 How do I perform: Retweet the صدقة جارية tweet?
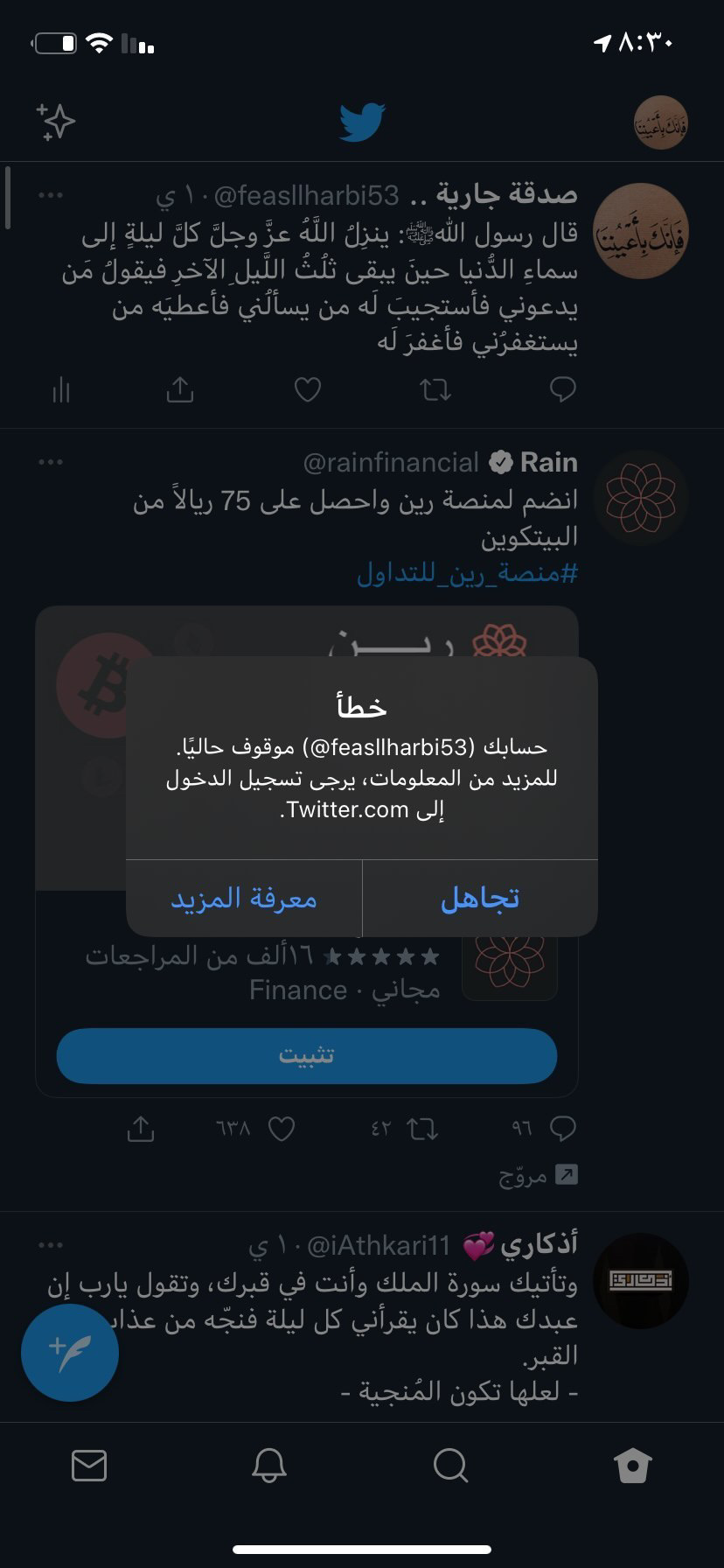click(435, 389)
